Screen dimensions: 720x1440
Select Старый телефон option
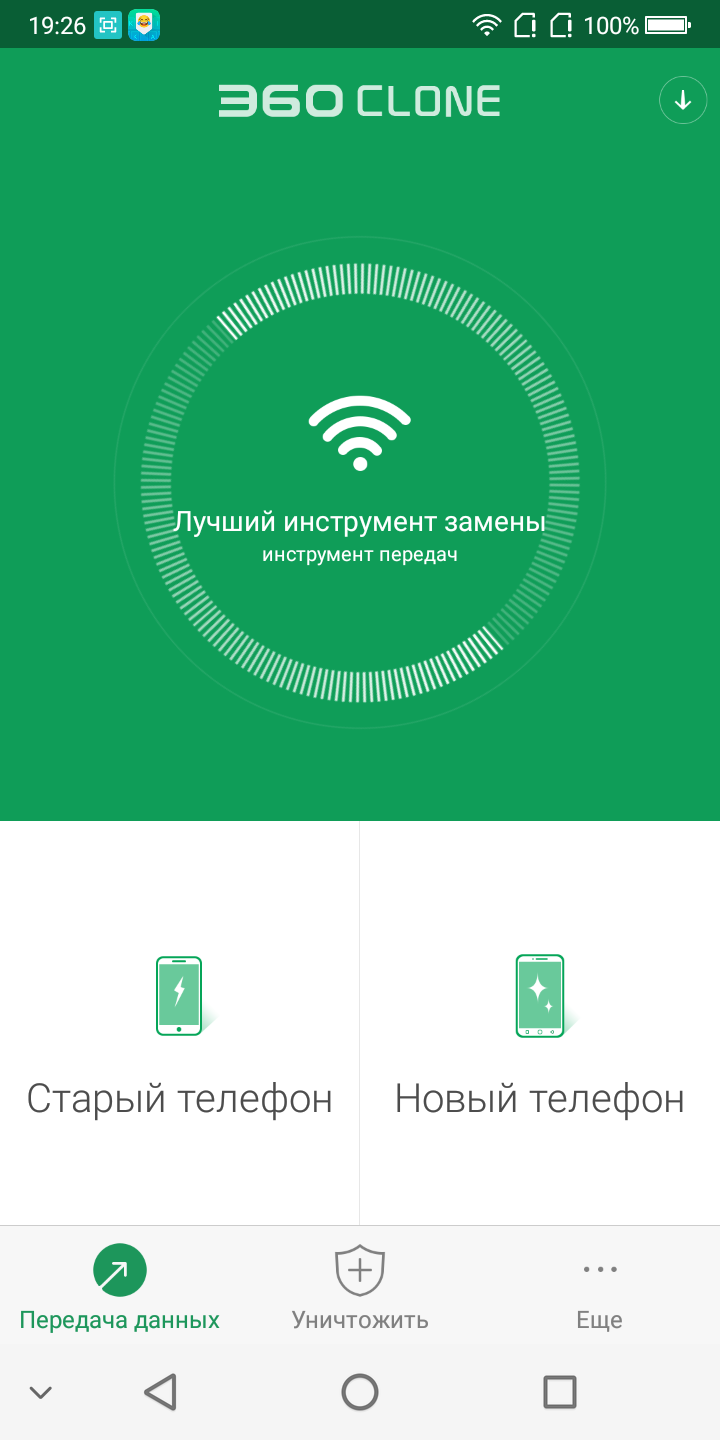coord(179,1035)
